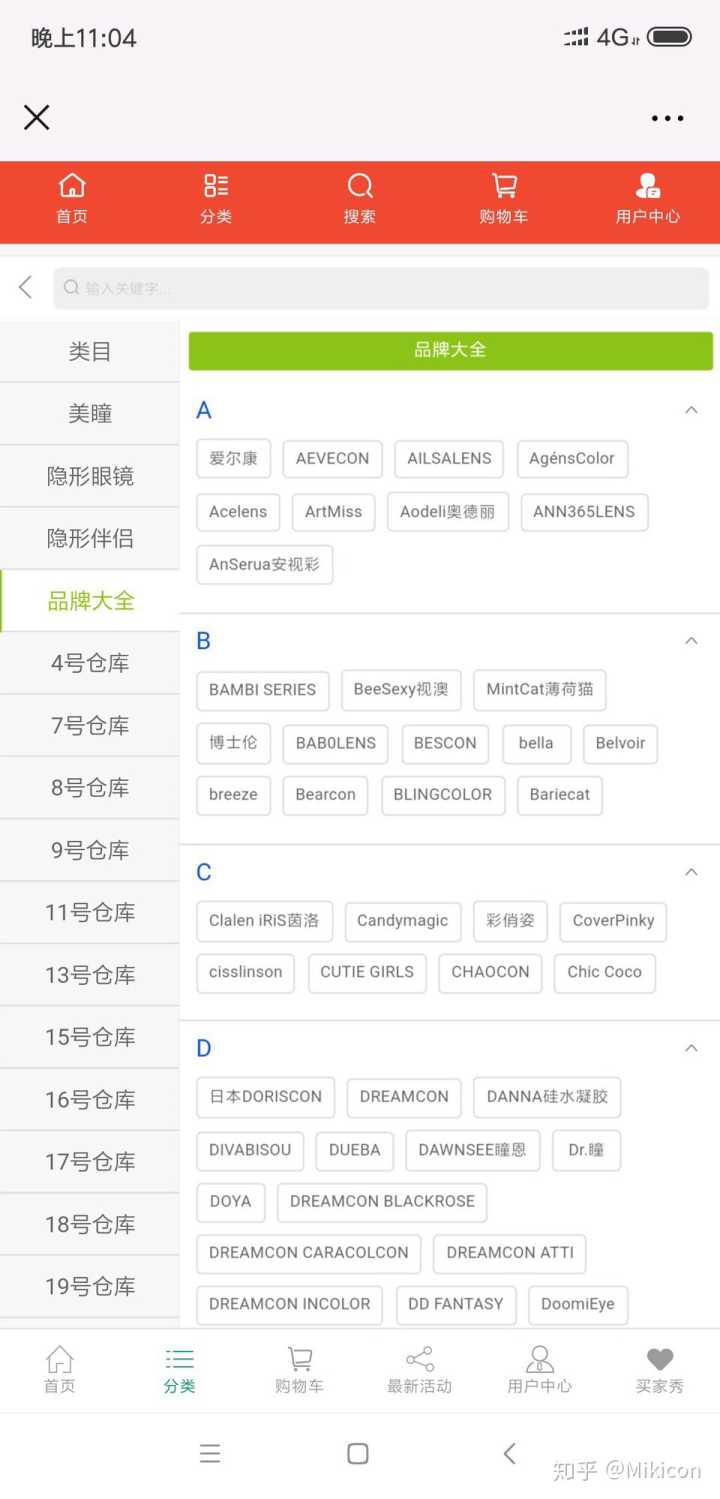Tap the back arrow beside search box

point(26,288)
